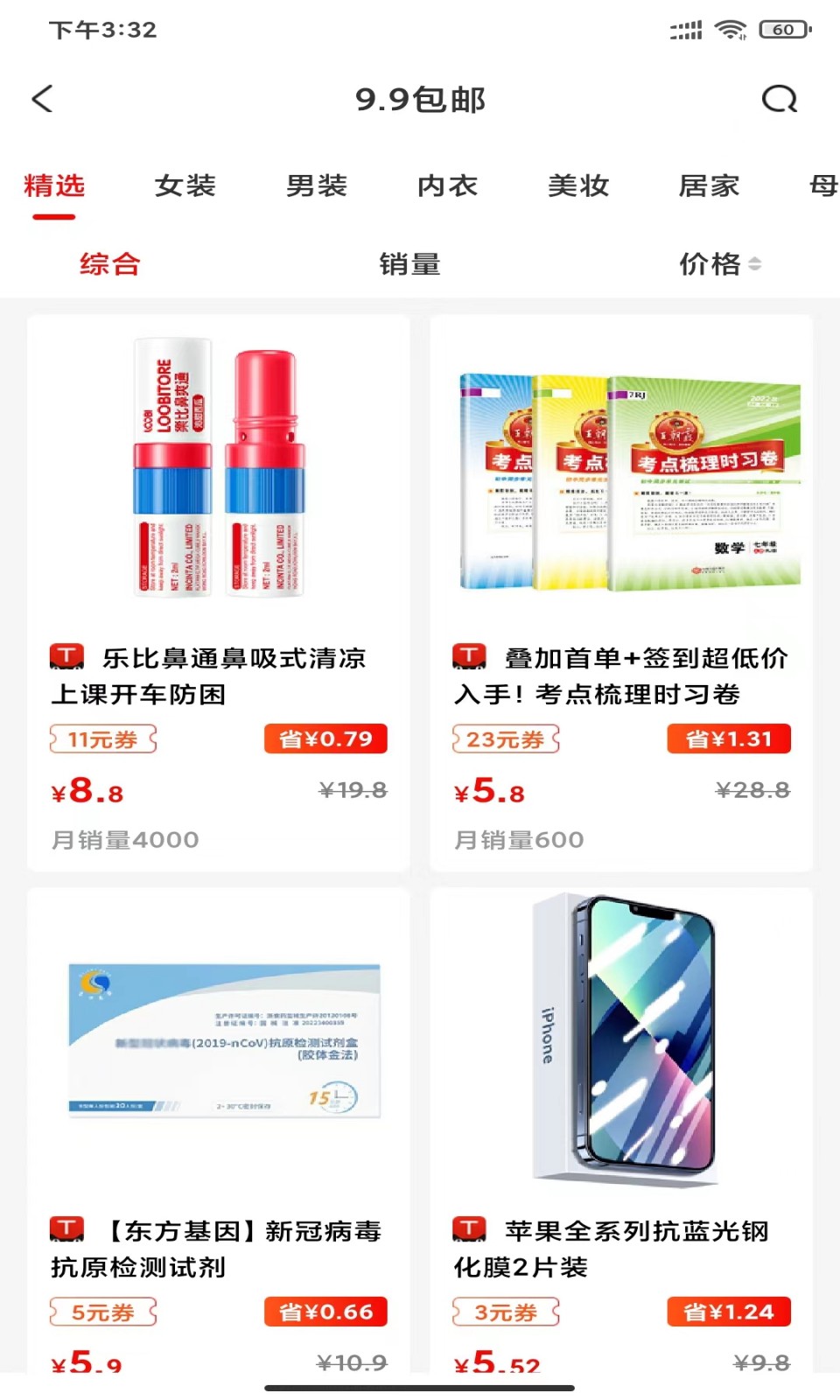Click the Tmall icon beside 乐比鼻通 title
Screen dimensions: 840x1400
pyautogui.click(x=66, y=655)
